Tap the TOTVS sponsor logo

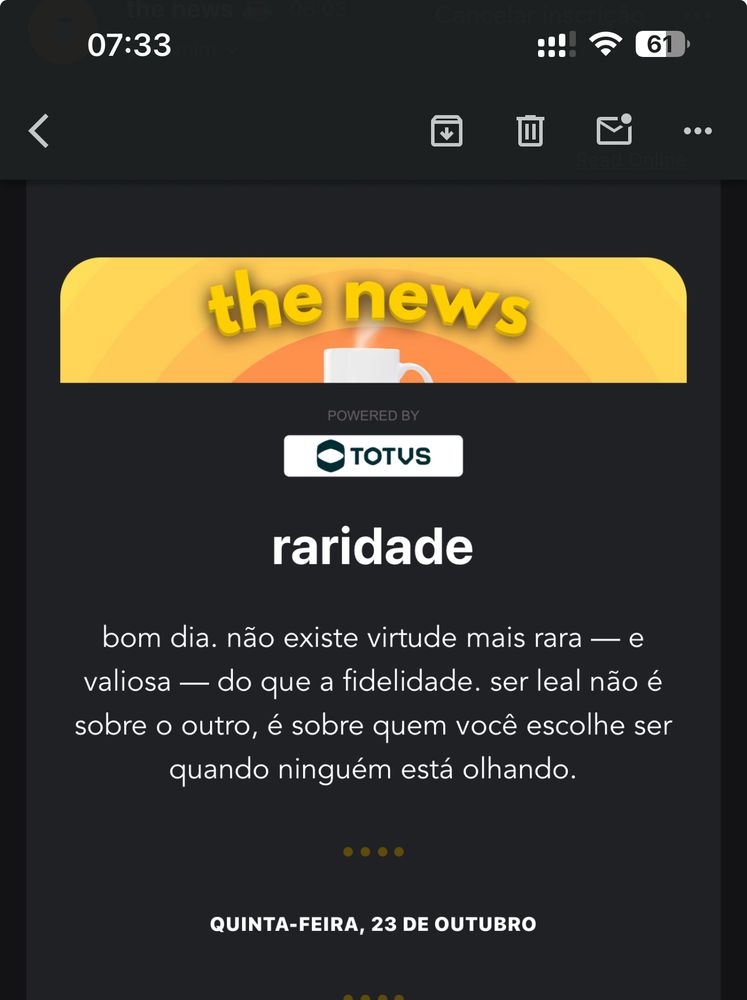click(x=373, y=455)
